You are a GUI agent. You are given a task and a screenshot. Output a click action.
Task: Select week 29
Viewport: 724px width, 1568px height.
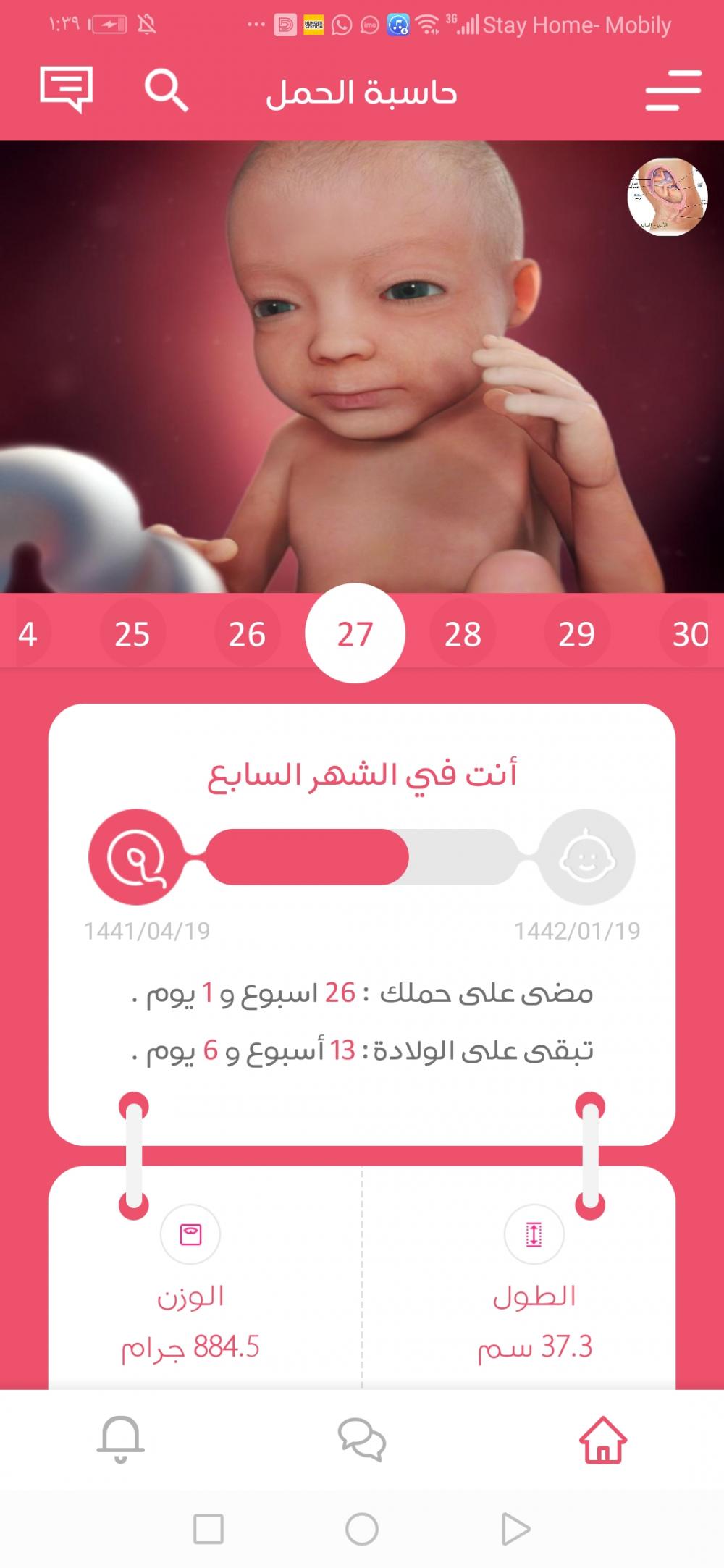point(576,634)
